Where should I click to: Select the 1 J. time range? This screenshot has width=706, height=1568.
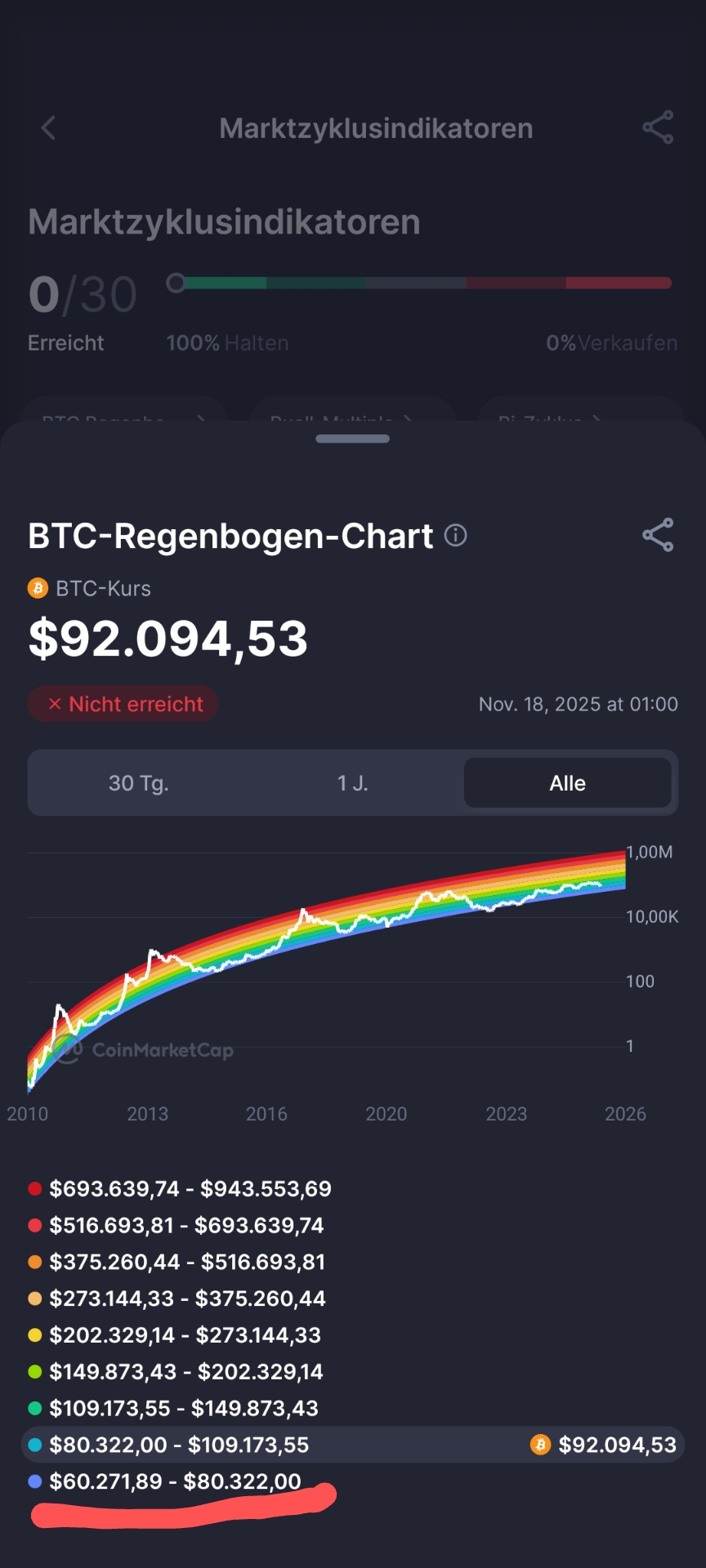click(x=353, y=783)
